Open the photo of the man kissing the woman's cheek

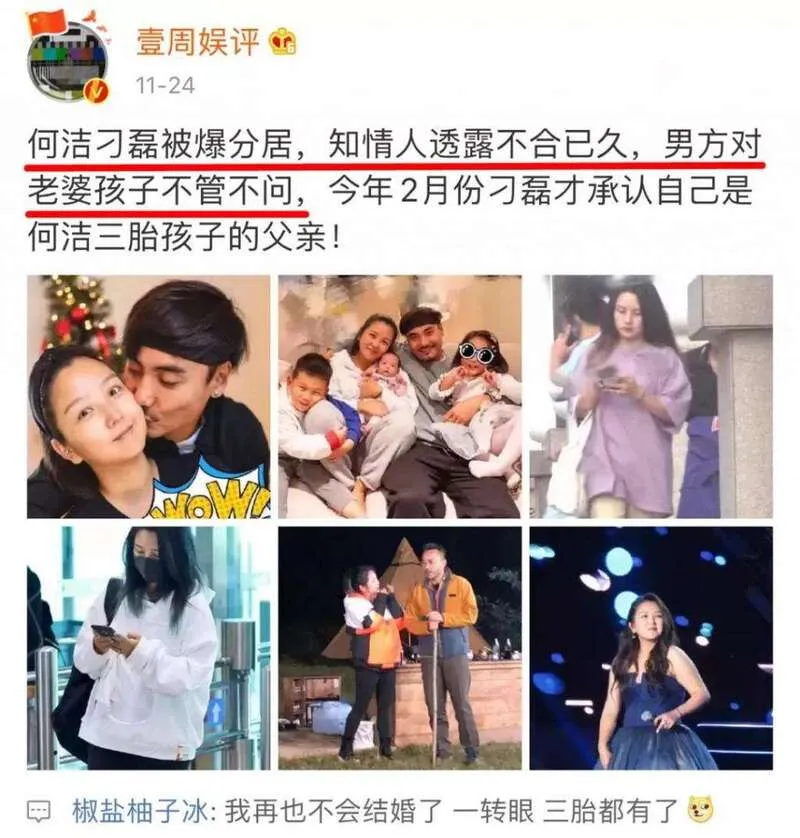pyautogui.click(x=148, y=396)
